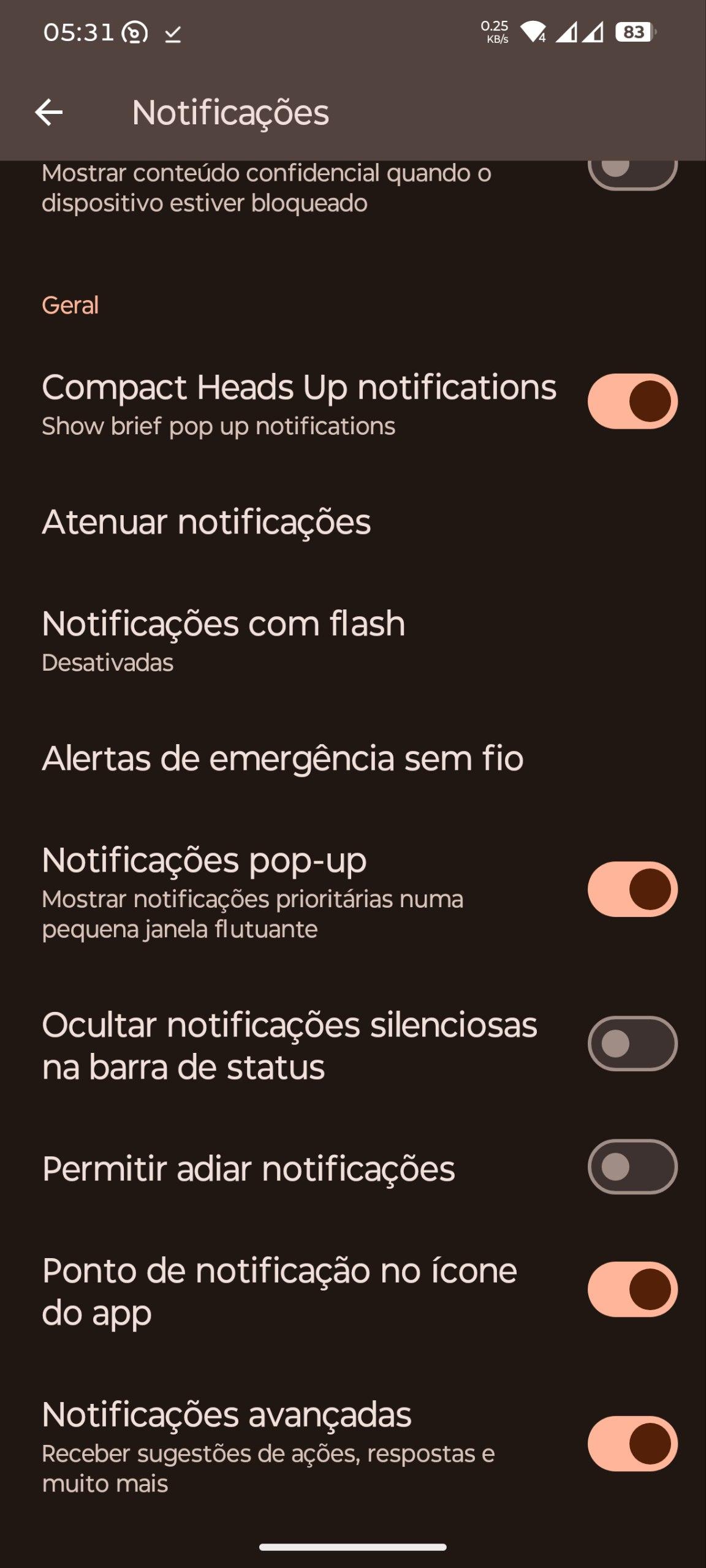
Task: Open Atenuar notificações settings
Action: (206, 522)
